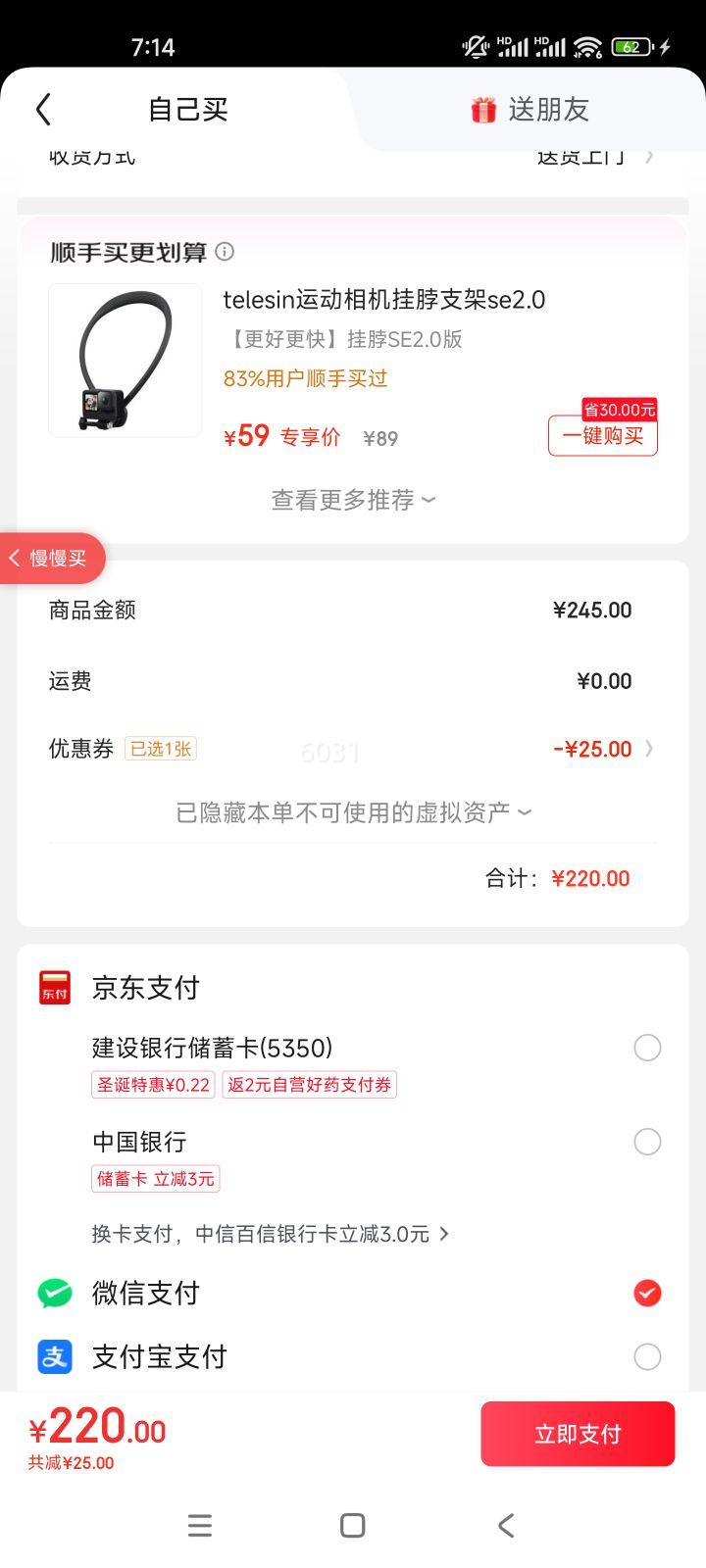This screenshot has width=706, height=1568.
Task: Tap 立即支付 to pay now
Action: (578, 1434)
